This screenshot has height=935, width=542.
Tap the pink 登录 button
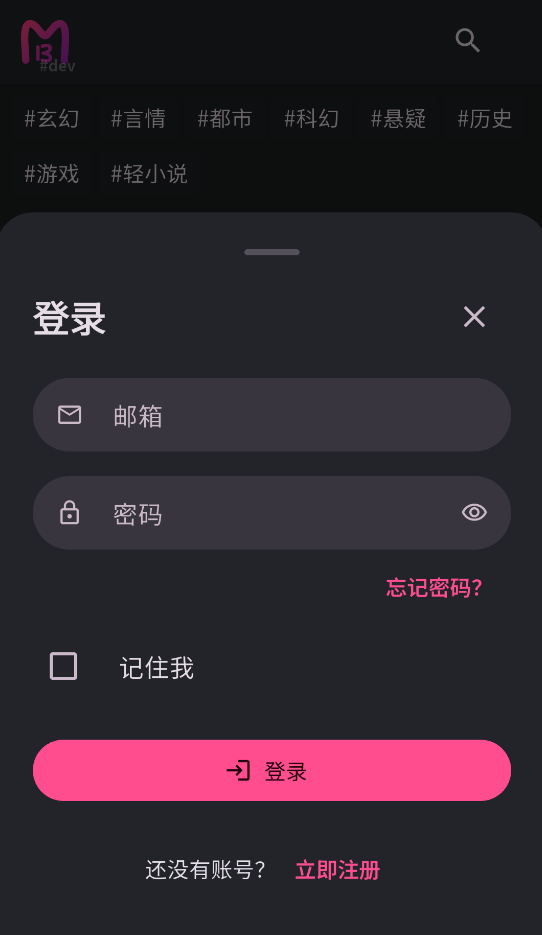pos(272,770)
